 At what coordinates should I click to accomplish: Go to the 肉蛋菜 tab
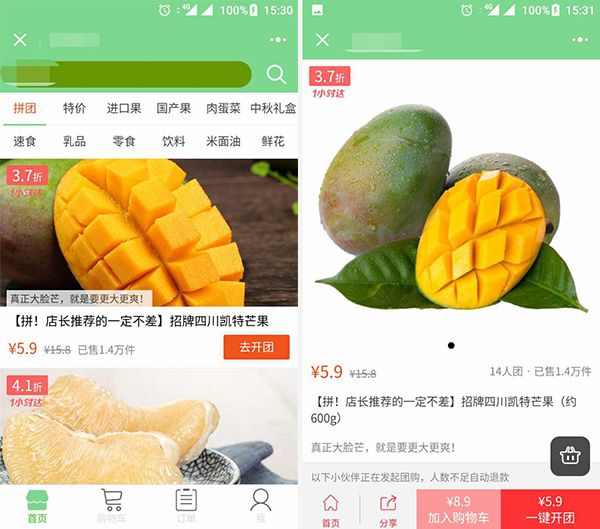point(223,108)
